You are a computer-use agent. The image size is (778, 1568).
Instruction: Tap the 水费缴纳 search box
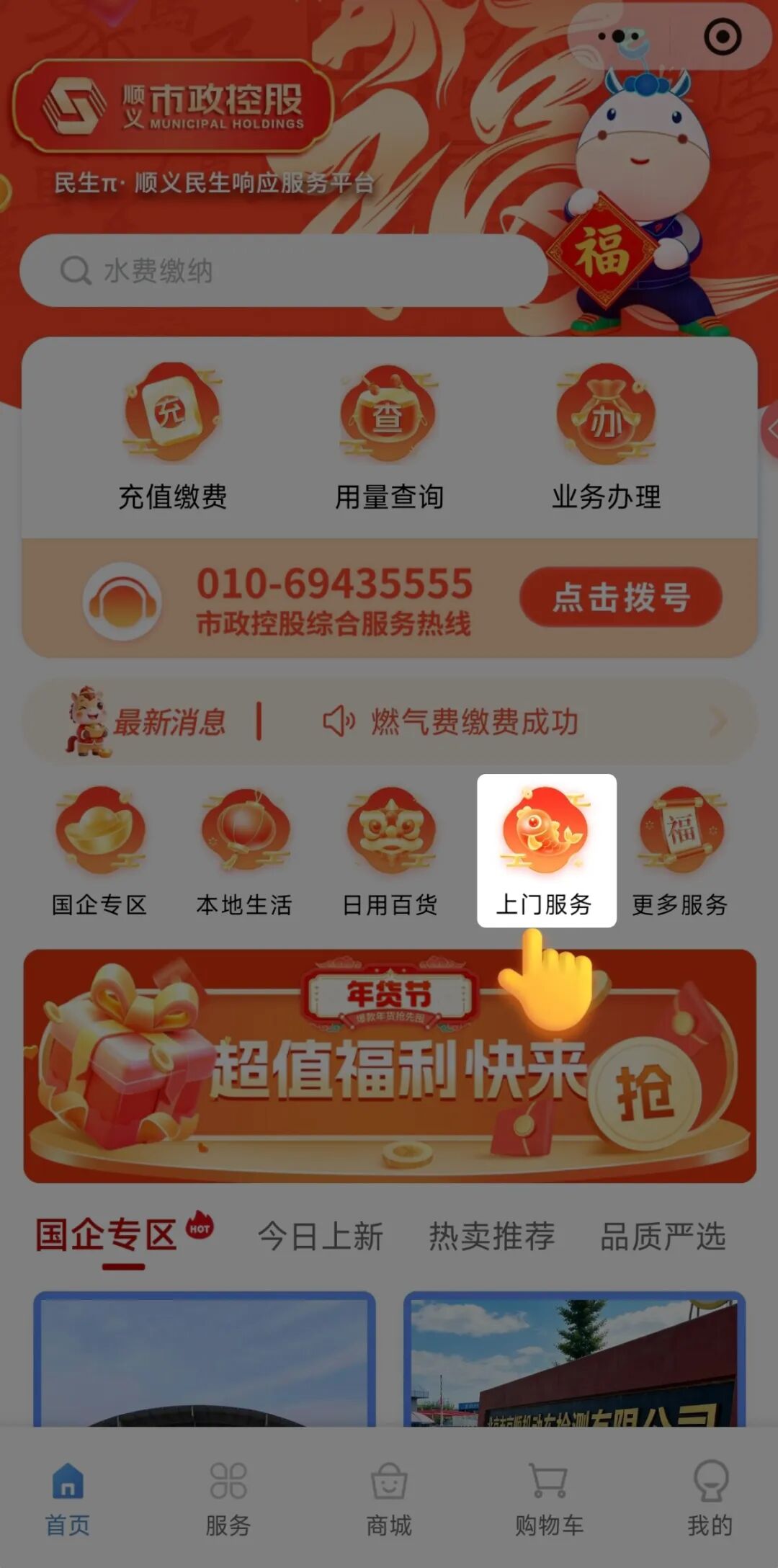[x=283, y=271]
